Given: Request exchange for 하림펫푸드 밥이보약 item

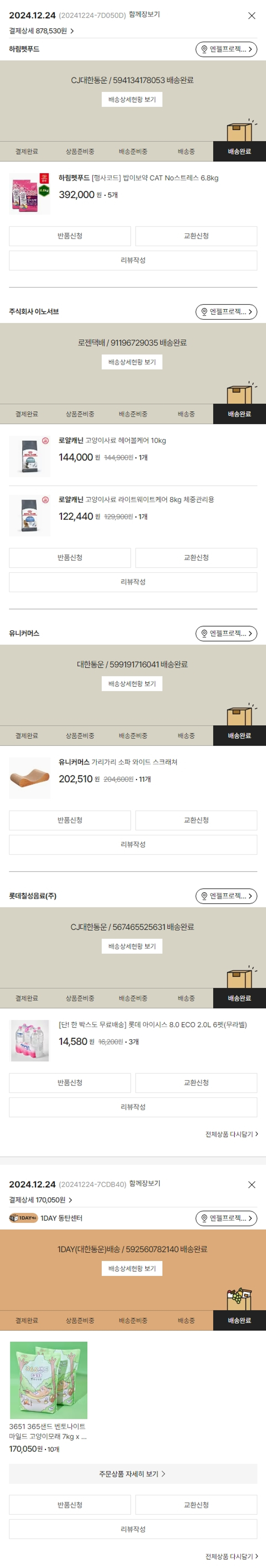Looking at the screenshot, I should 195,236.
